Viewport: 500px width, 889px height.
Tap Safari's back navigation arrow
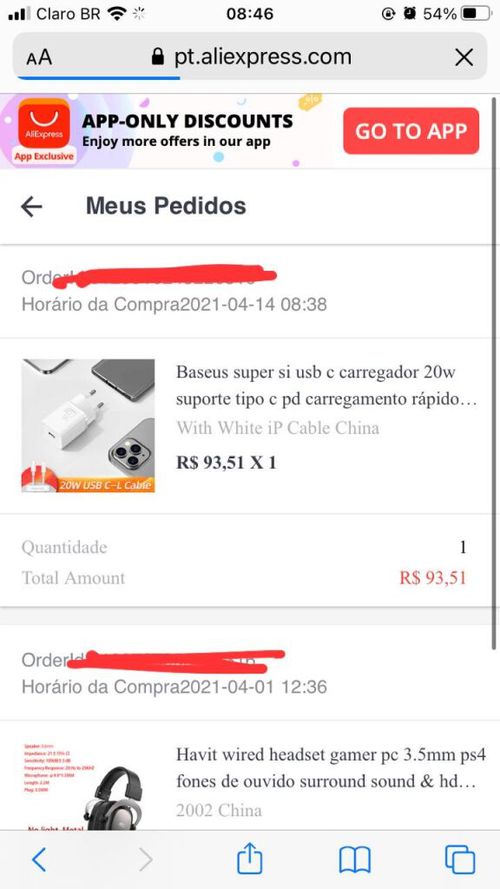click(39, 860)
